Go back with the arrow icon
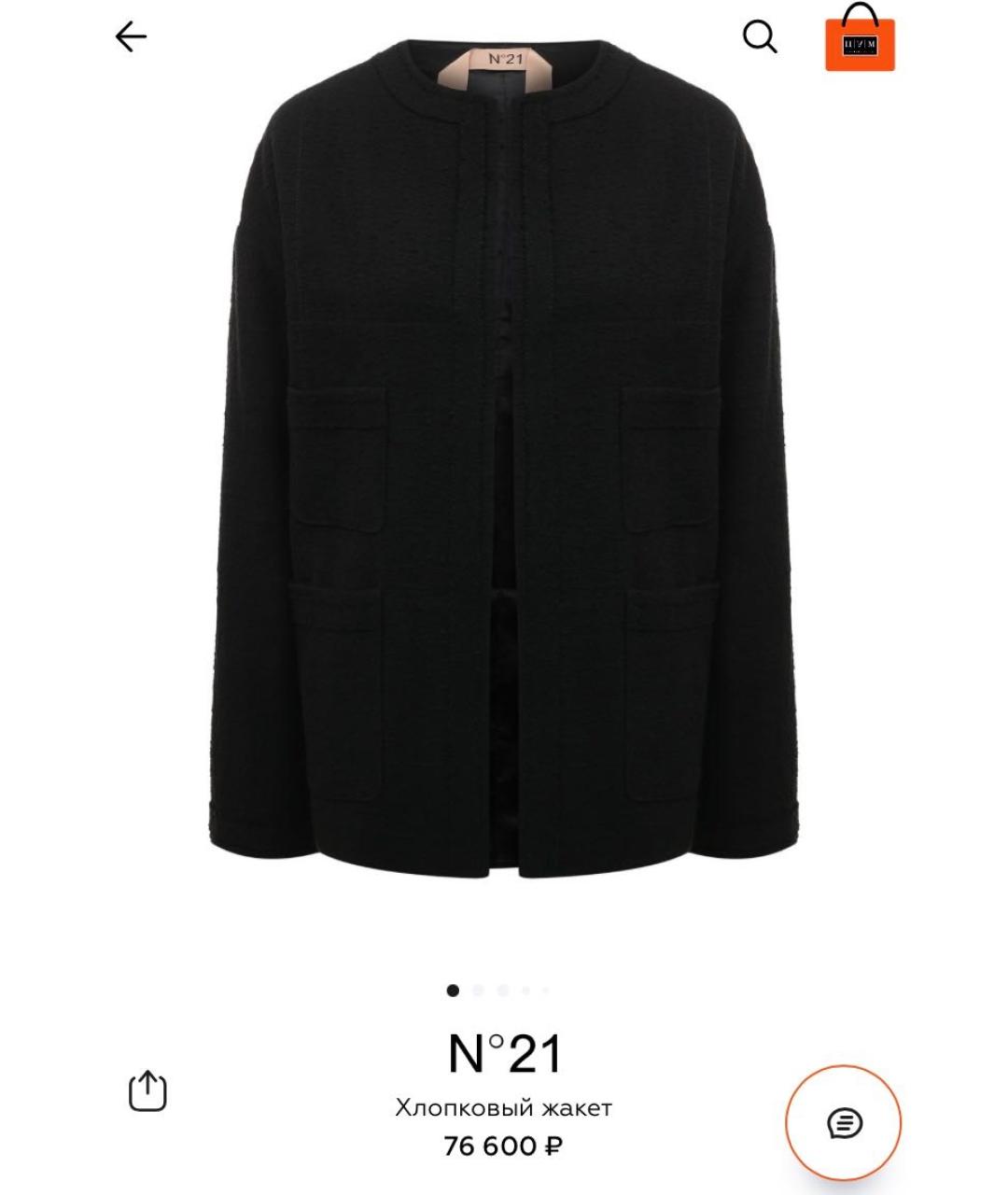 pos(132,37)
